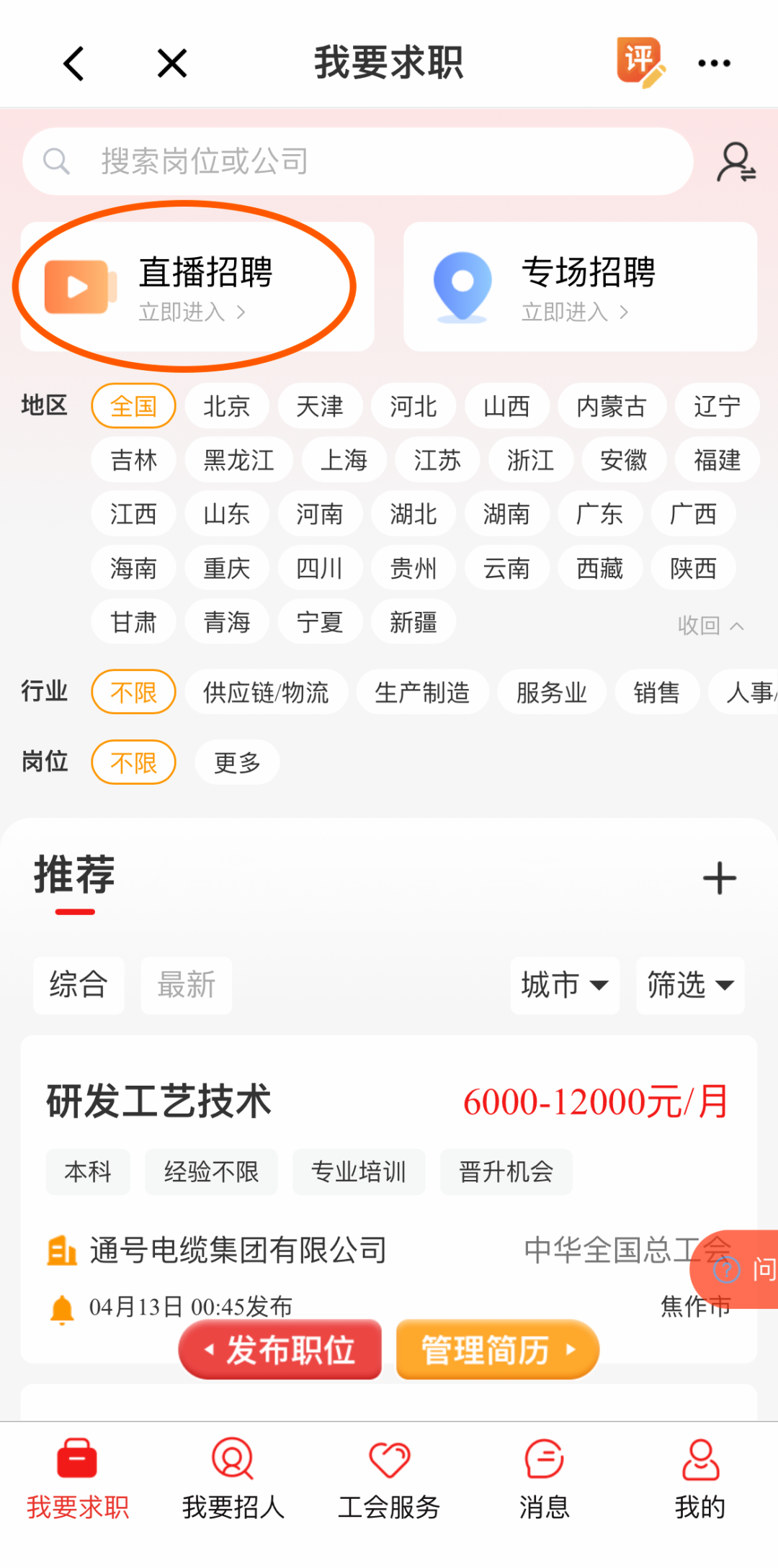Collapse the region list with 收回

(x=710, y=626)
